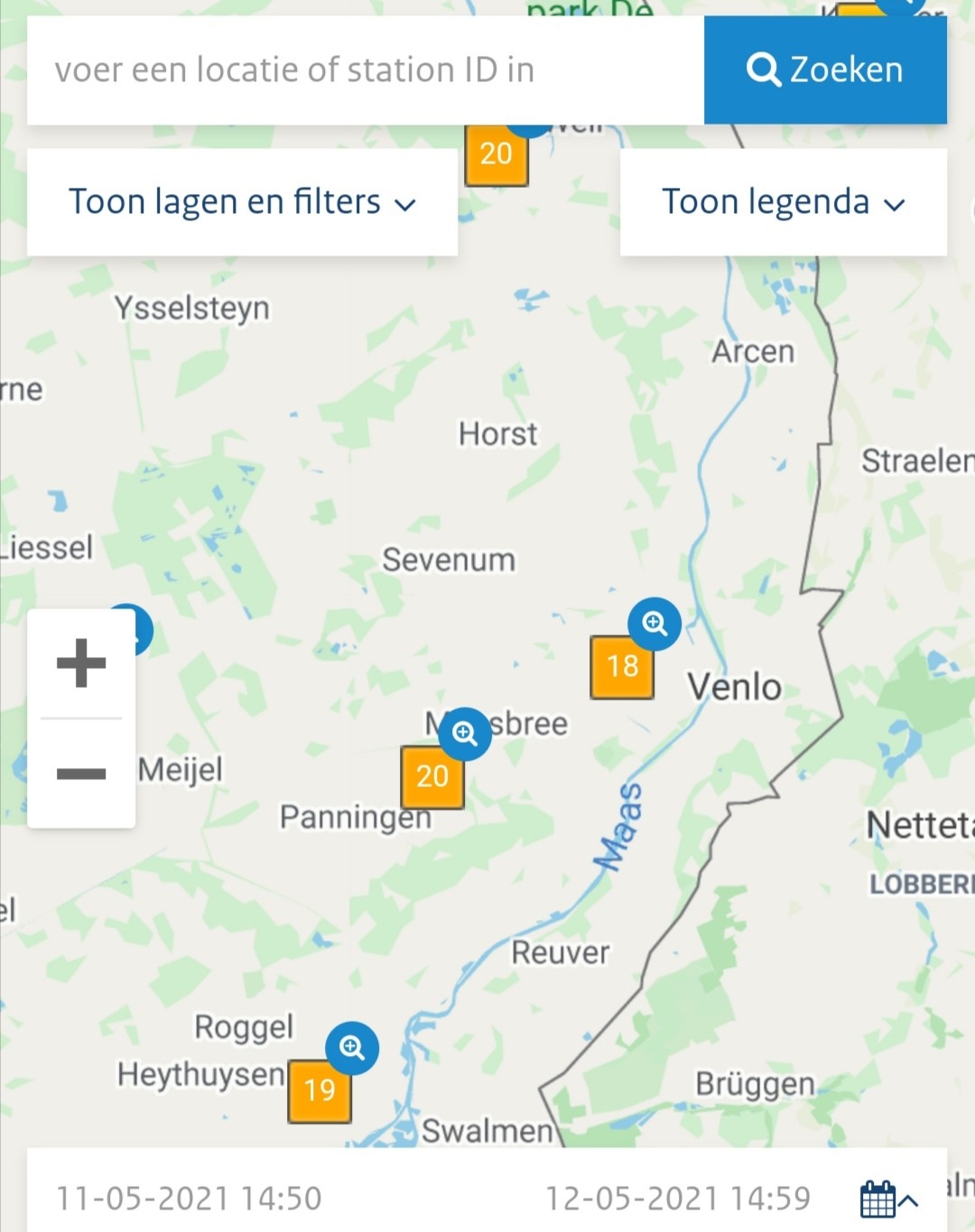Screen dimensions: 975x1232
Task: Expand the Toon legenda panel
Action: [x=783, y=202]
